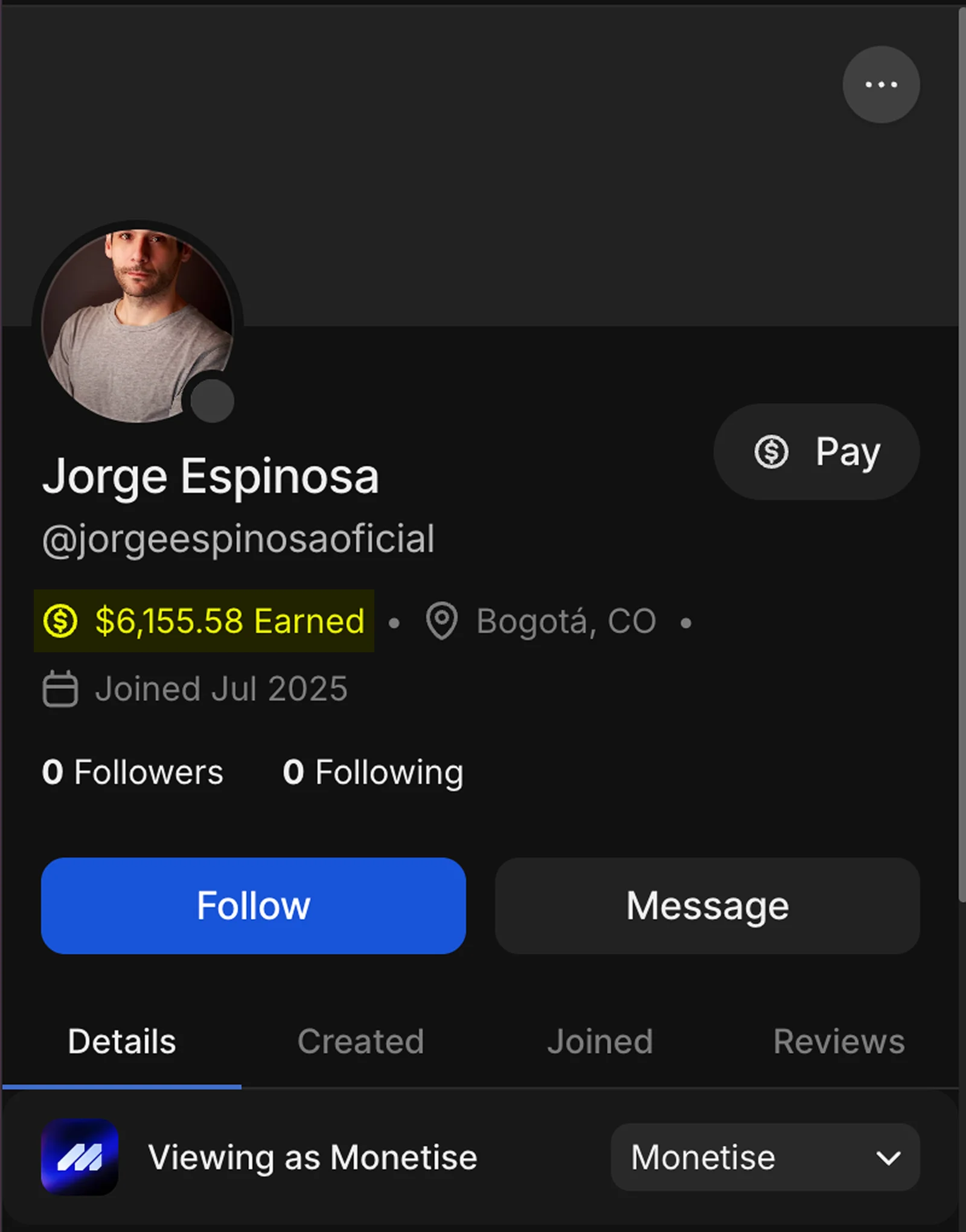
Task: Follow Jorge Espinosa
Action: tap(254, 905)
